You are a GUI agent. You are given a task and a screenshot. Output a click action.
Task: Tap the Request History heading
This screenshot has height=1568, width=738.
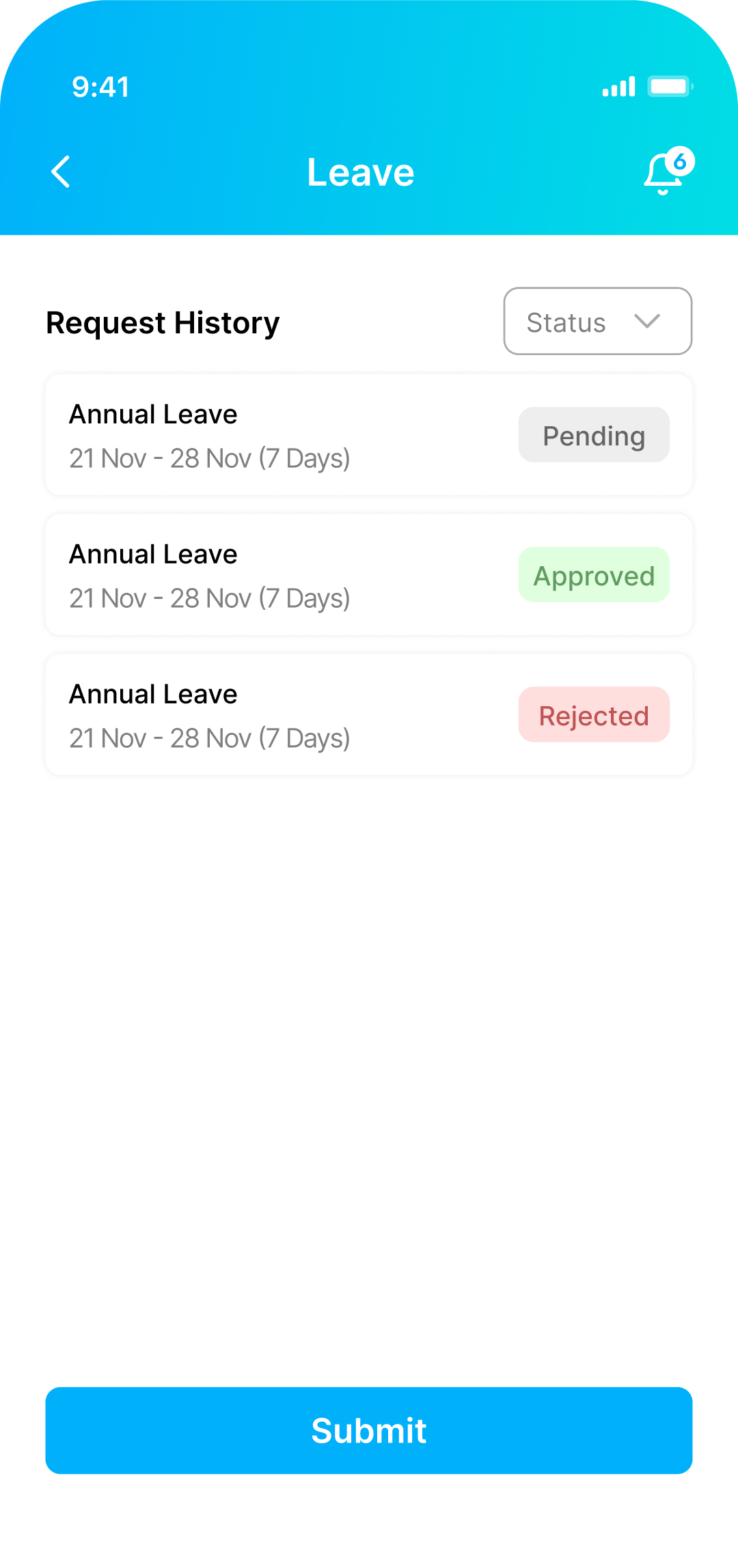coord(162,323)
